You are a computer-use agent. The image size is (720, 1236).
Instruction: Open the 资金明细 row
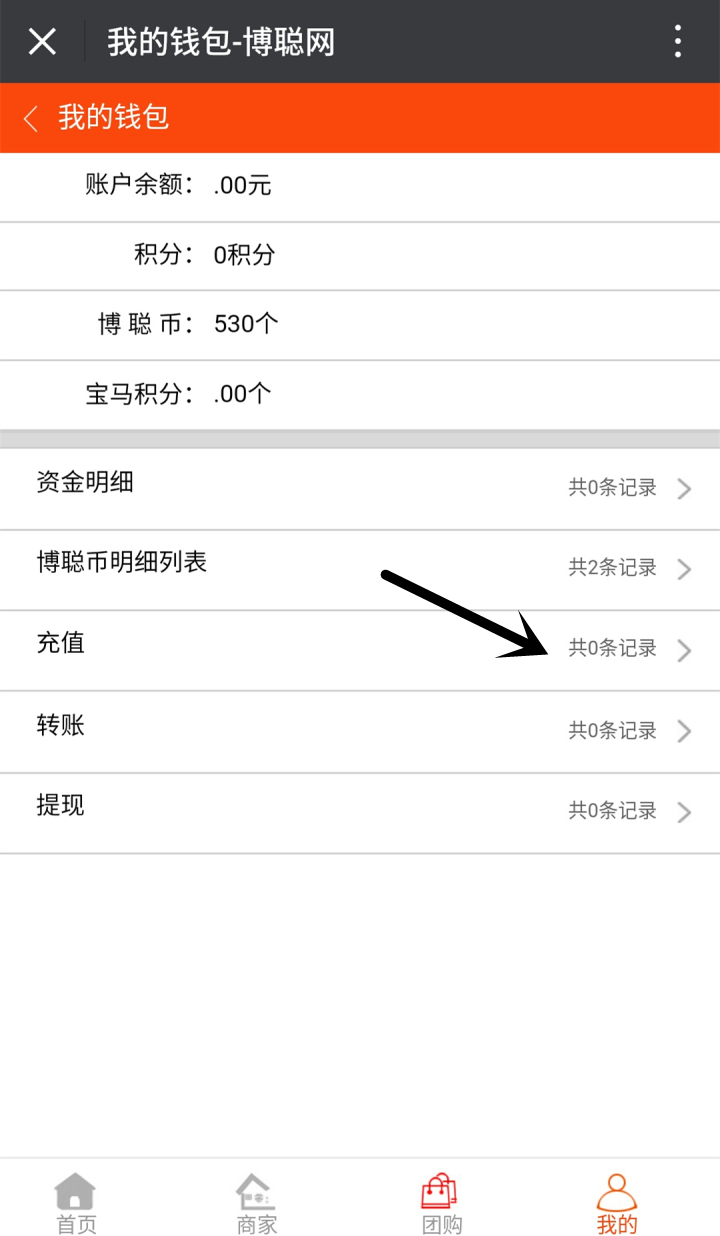(360, 489)
